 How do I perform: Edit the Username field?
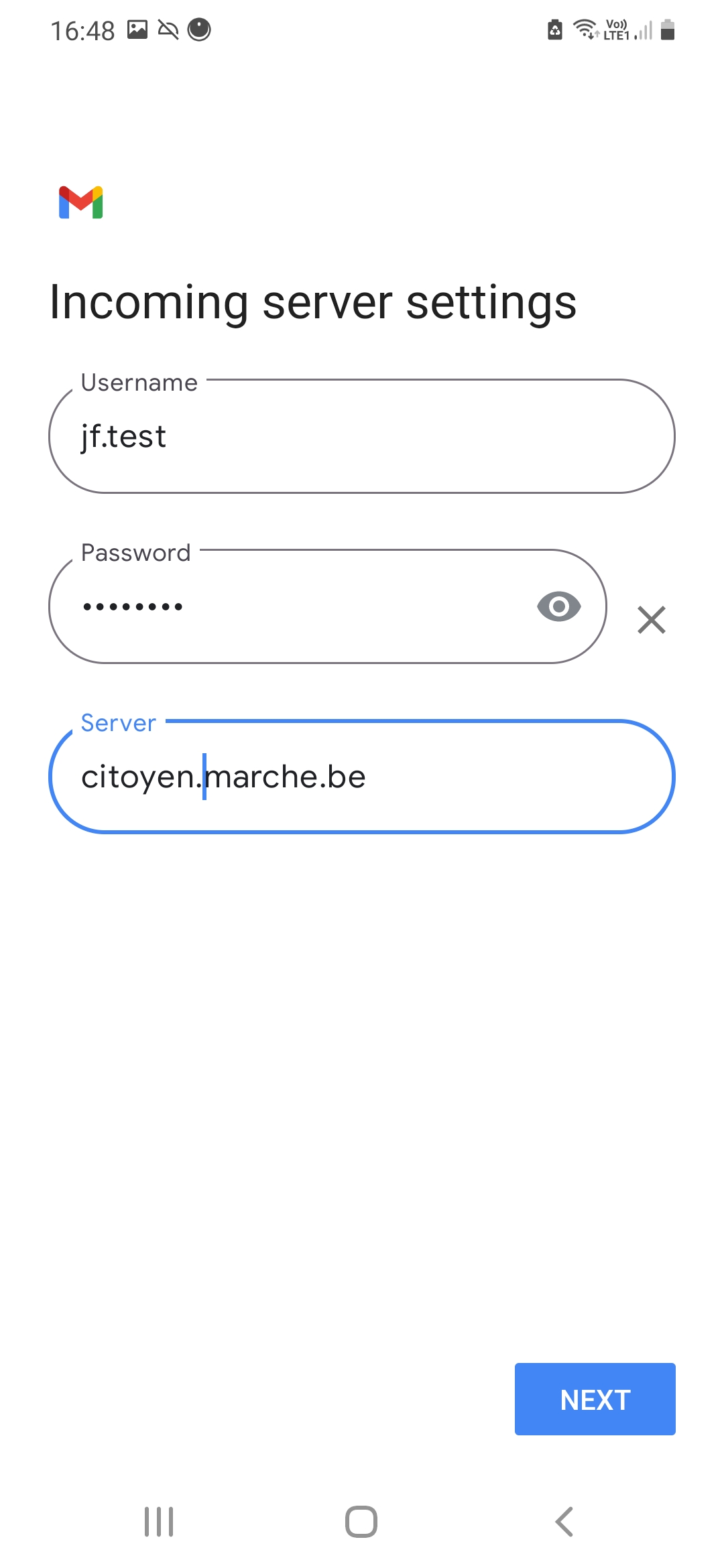point(362,436)
